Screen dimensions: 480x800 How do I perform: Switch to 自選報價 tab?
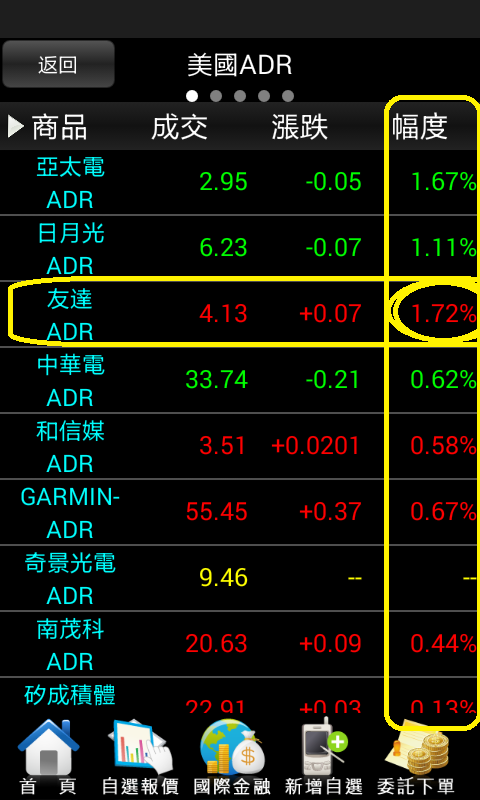140,758
